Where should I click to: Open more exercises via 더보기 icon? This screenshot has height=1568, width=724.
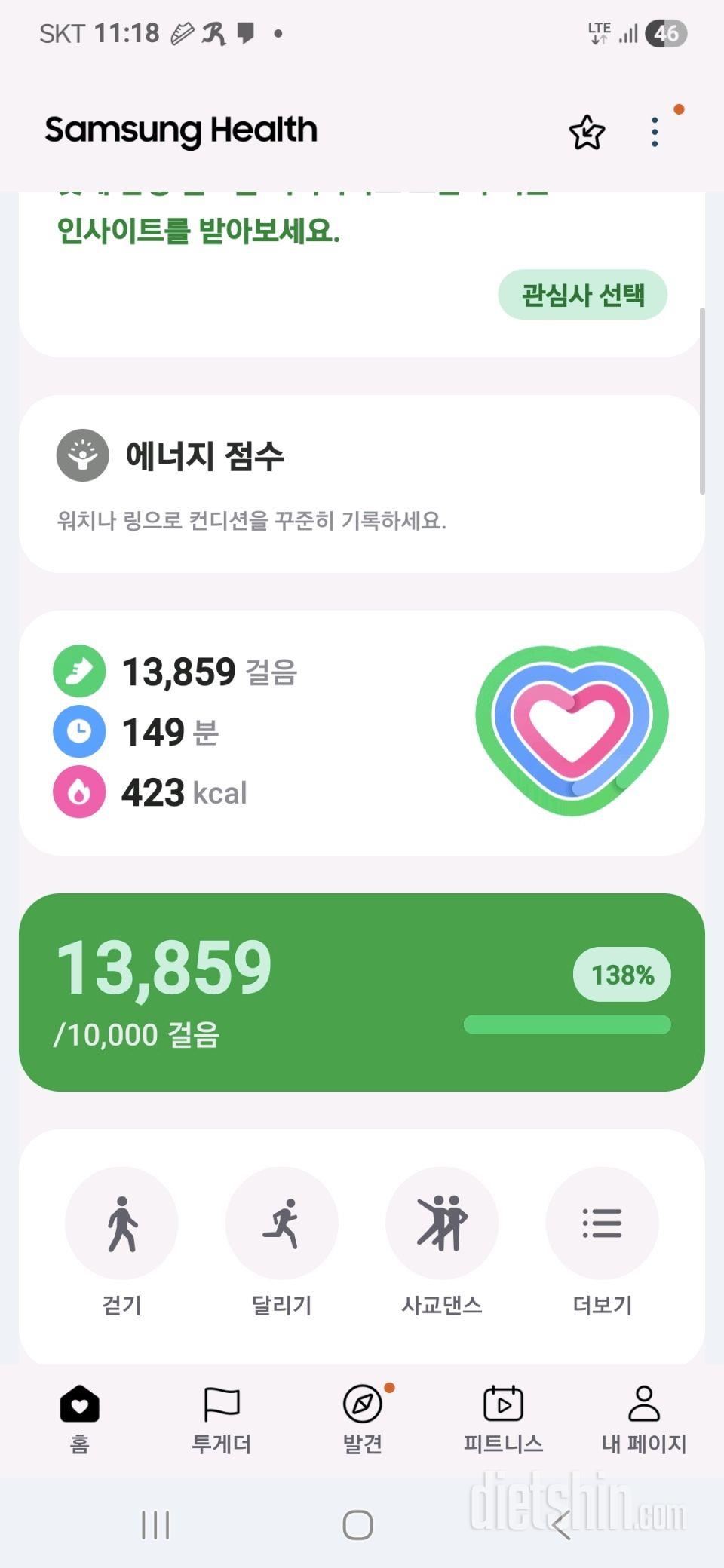click(x=602, y=1223)
